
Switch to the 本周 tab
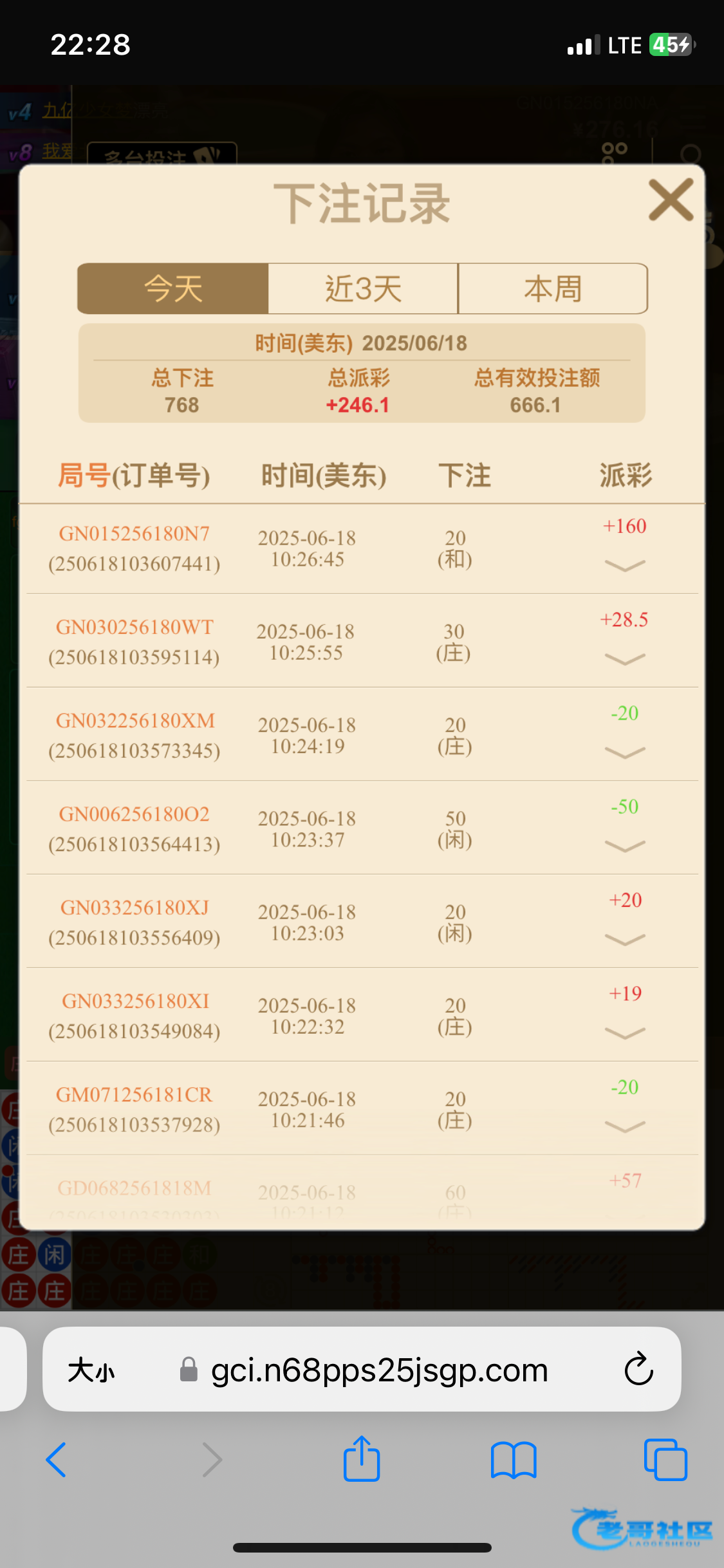[553, 288]
